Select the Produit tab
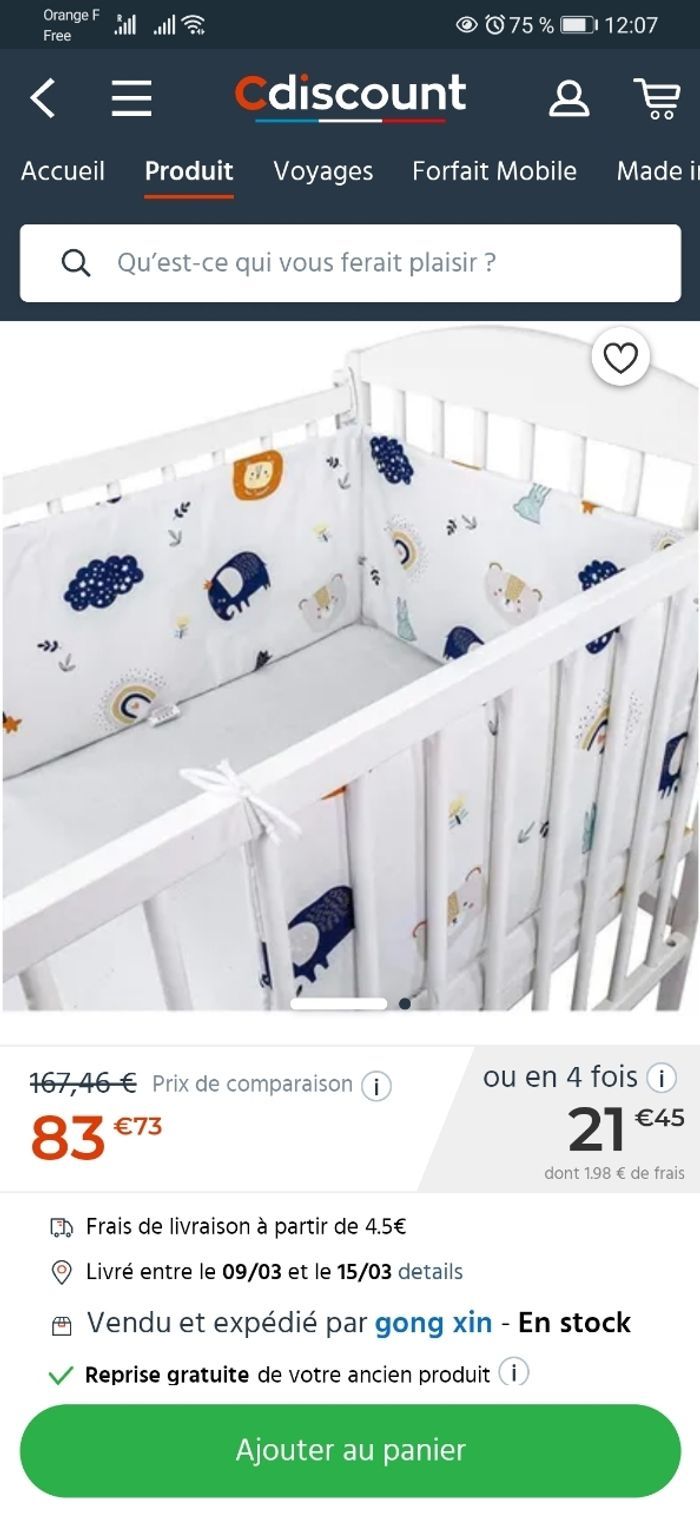Viewport: 700px width, 1517px height. pyautogui.click(x=189, y=171)
